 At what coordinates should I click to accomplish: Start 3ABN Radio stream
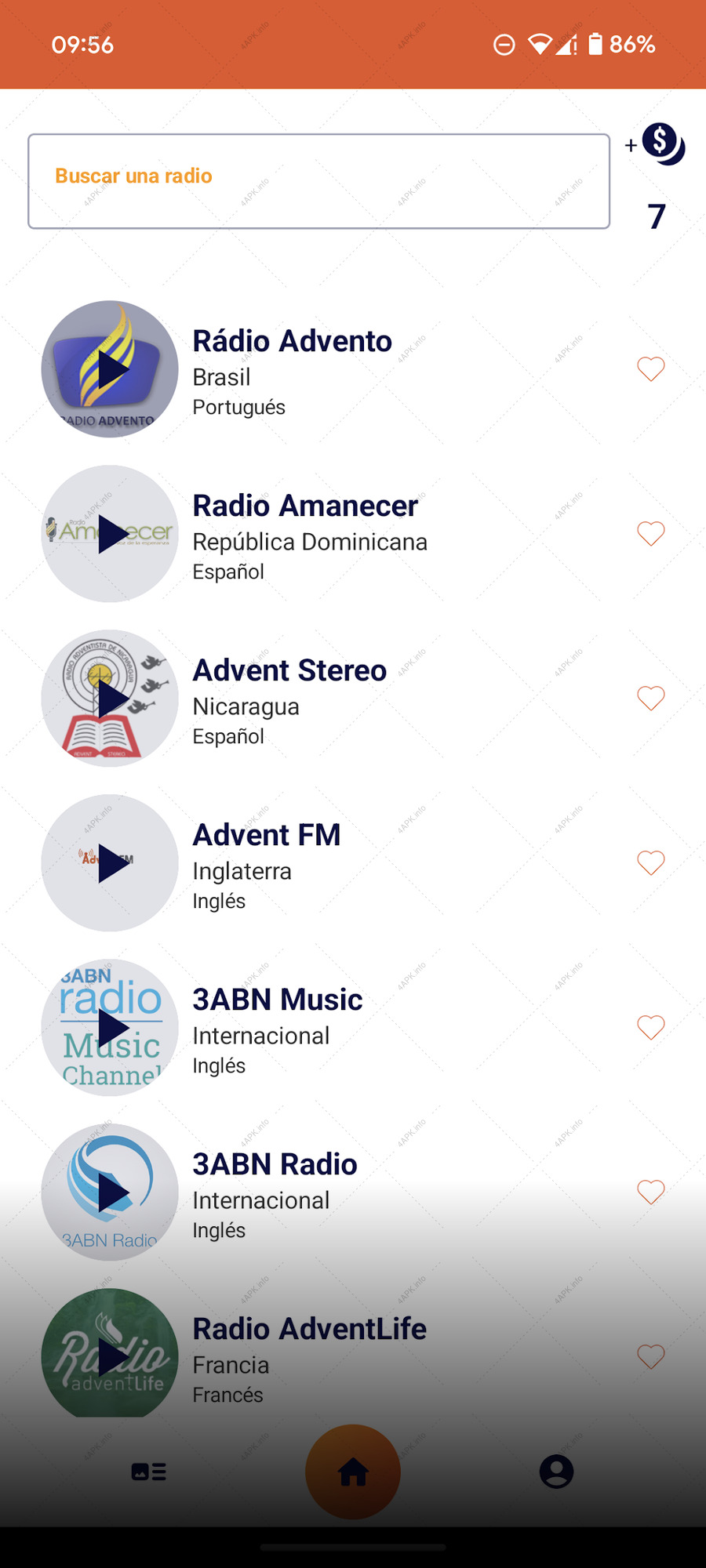110,1192
